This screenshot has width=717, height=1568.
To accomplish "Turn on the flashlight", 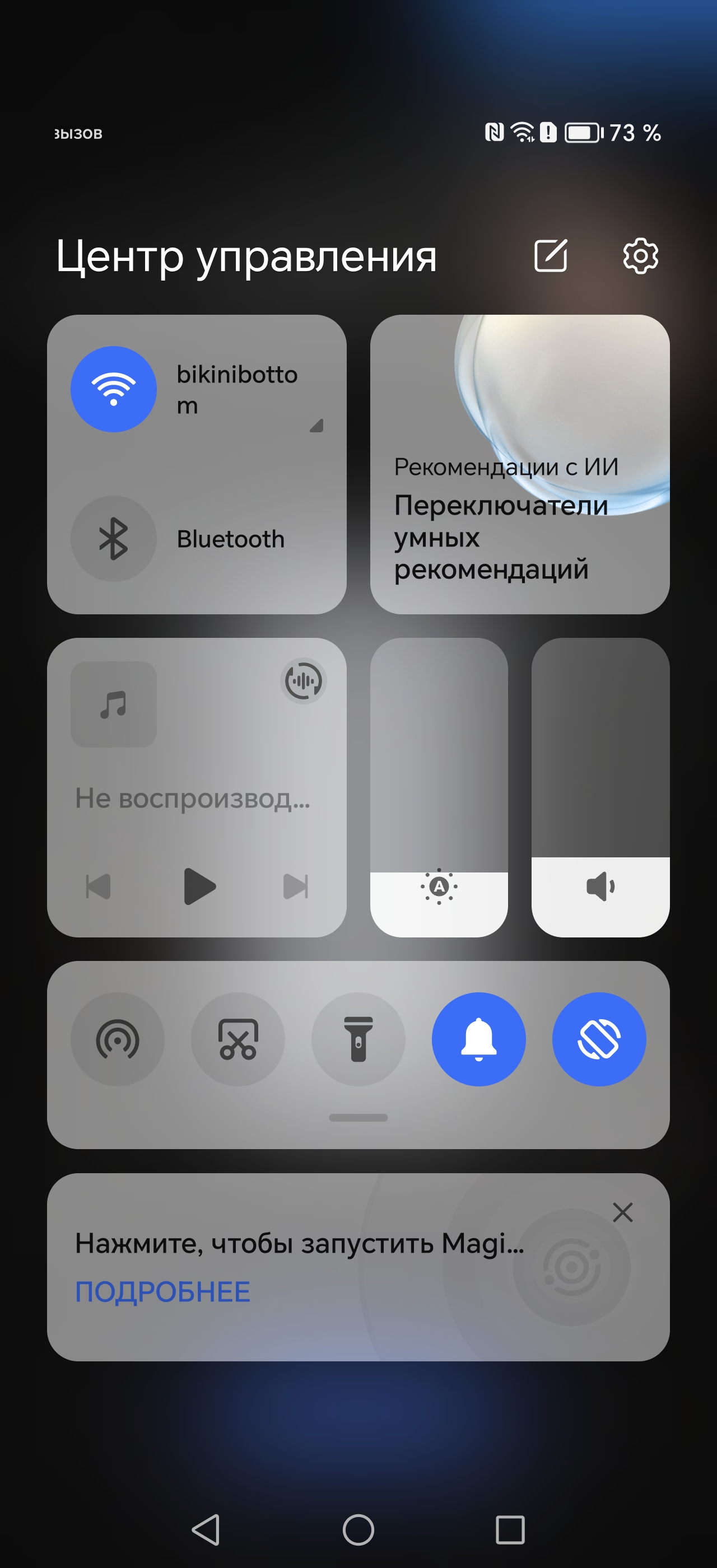I will pyautogui.click(x=358, y=1039).
